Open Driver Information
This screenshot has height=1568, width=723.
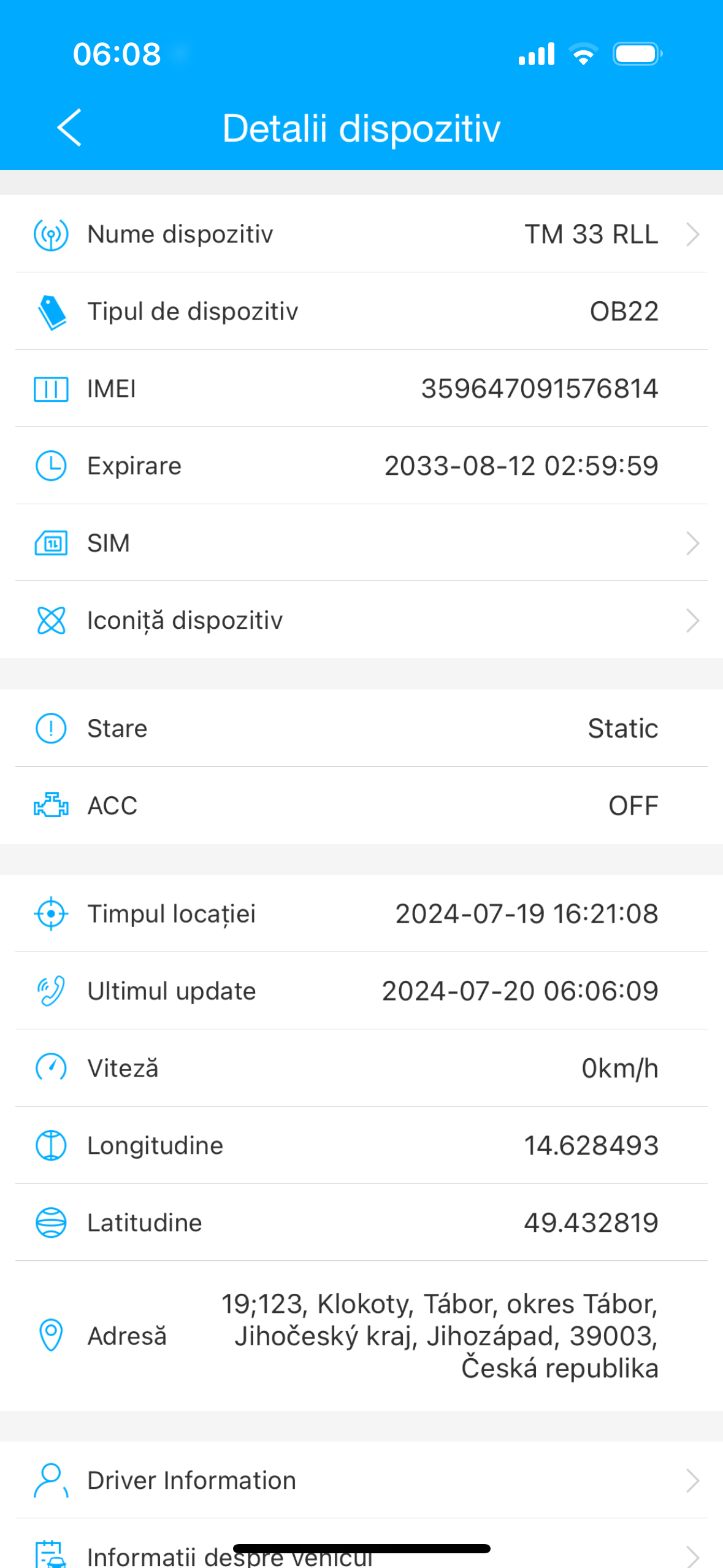[361, 1480]
